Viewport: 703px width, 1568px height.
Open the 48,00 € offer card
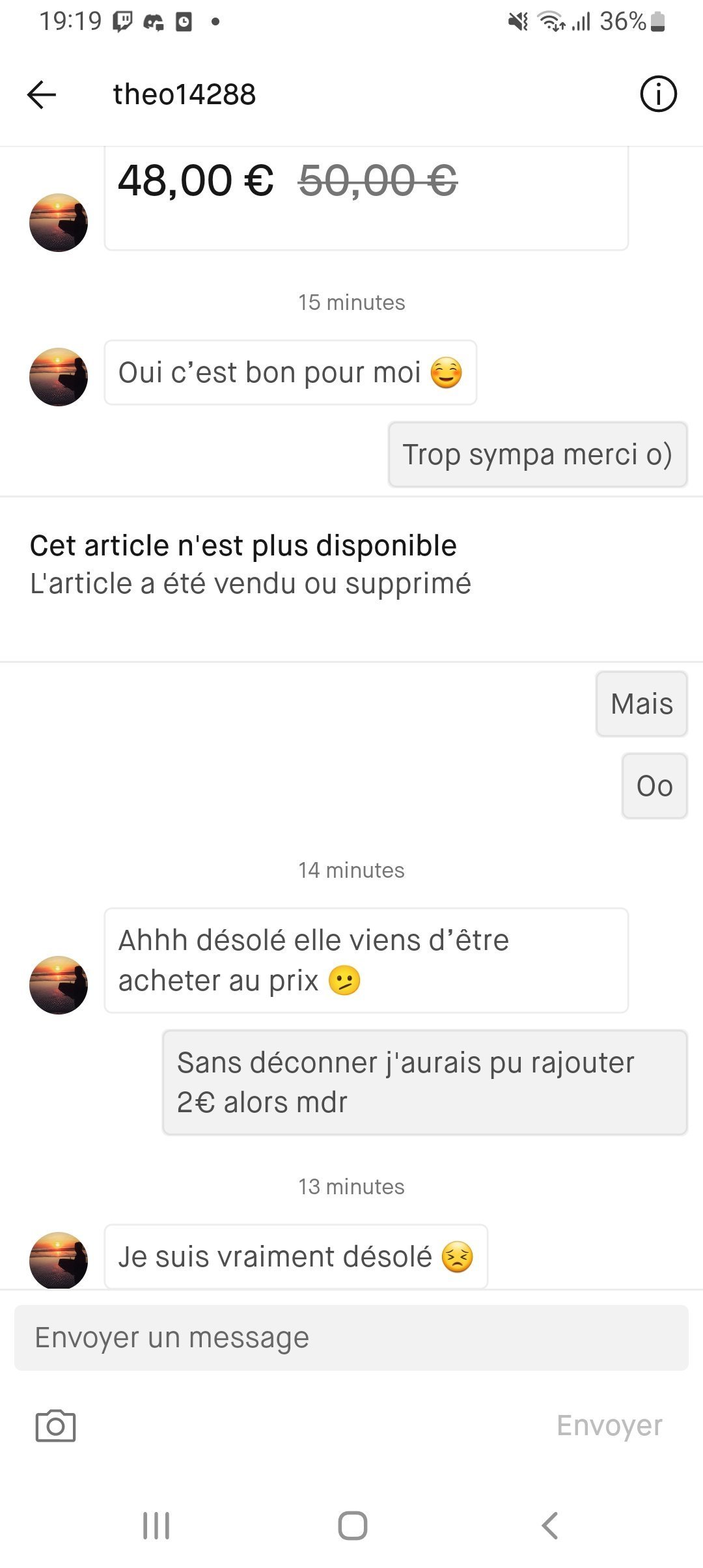point(366,197)
